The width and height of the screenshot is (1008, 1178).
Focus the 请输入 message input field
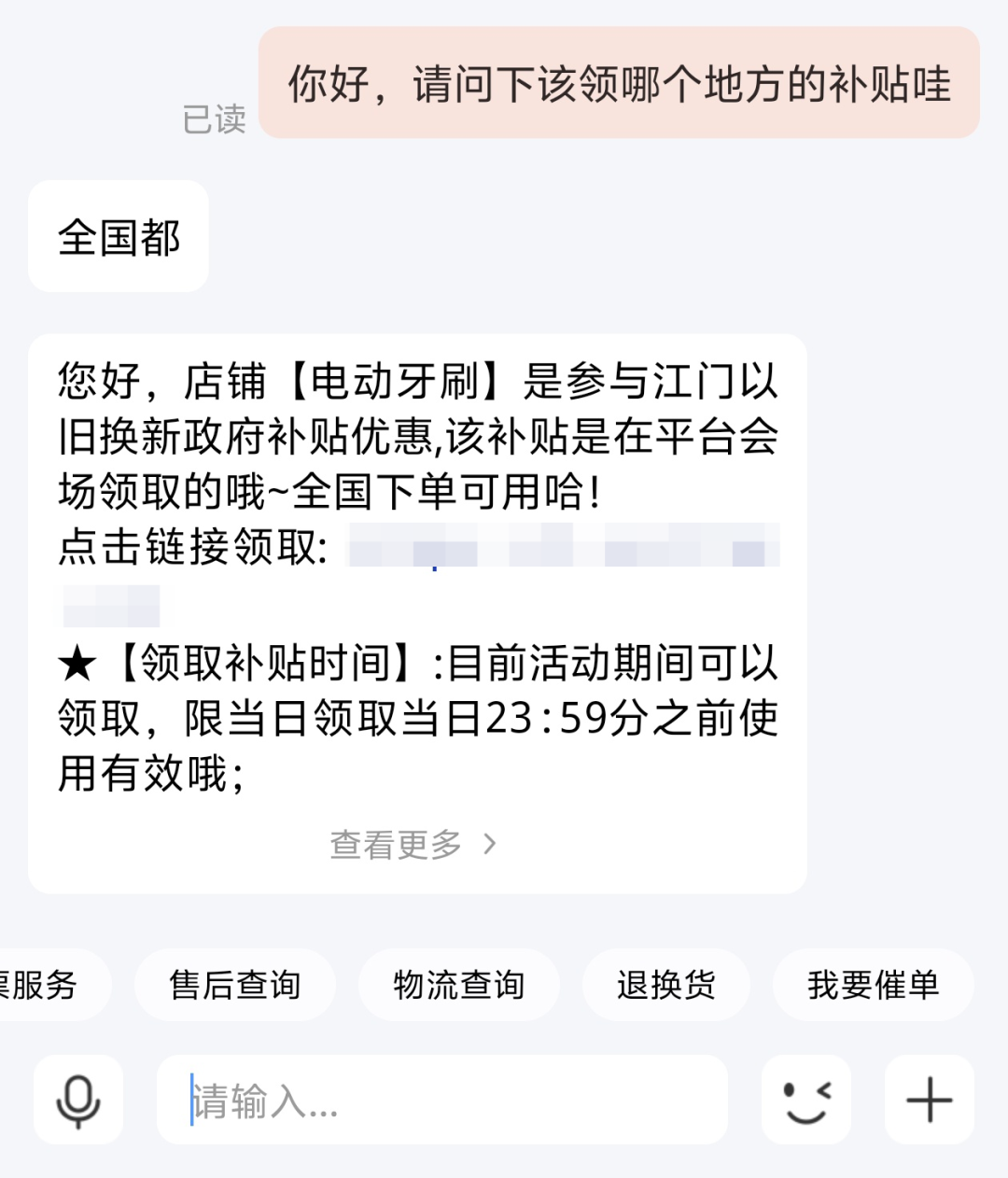pos(442,1100)
